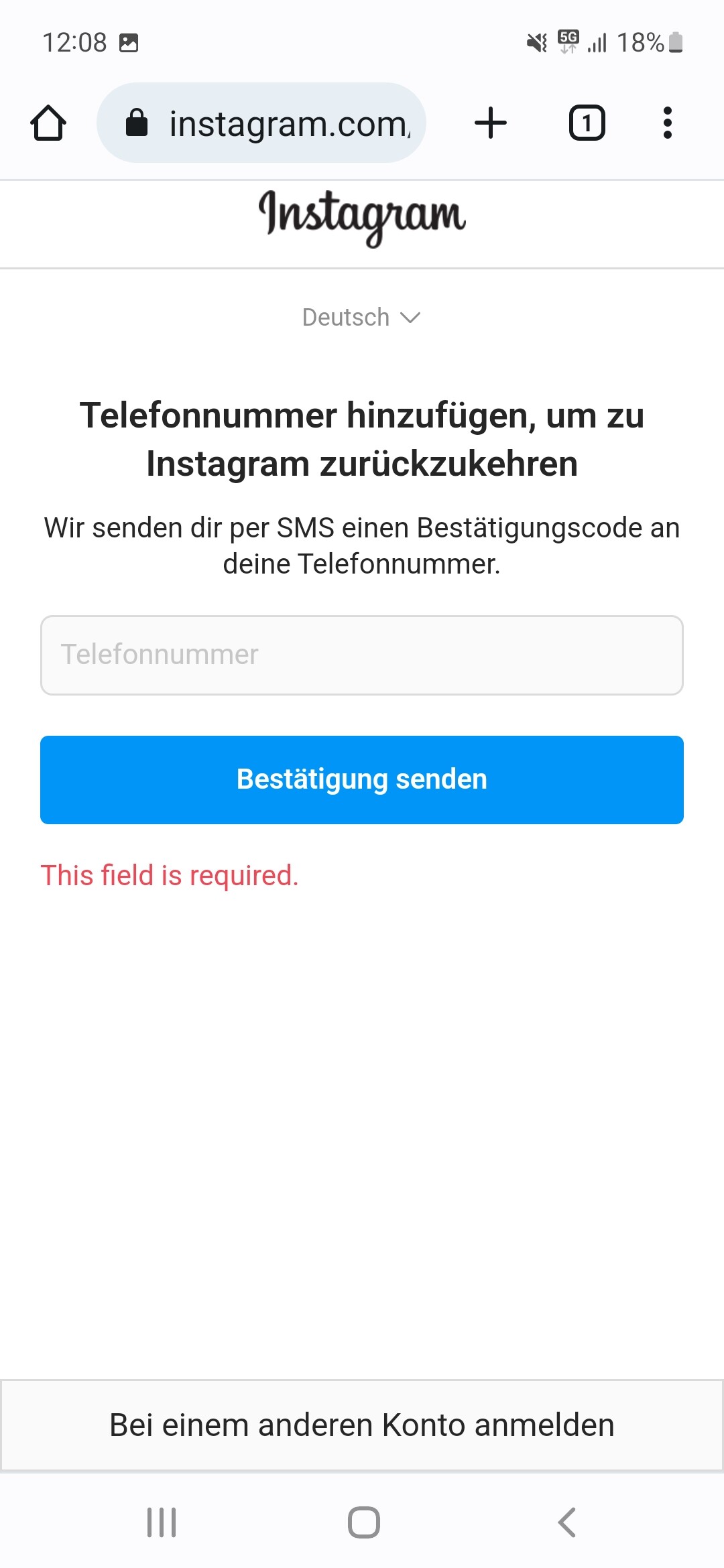Open the tab switcher

pos(587,123)
